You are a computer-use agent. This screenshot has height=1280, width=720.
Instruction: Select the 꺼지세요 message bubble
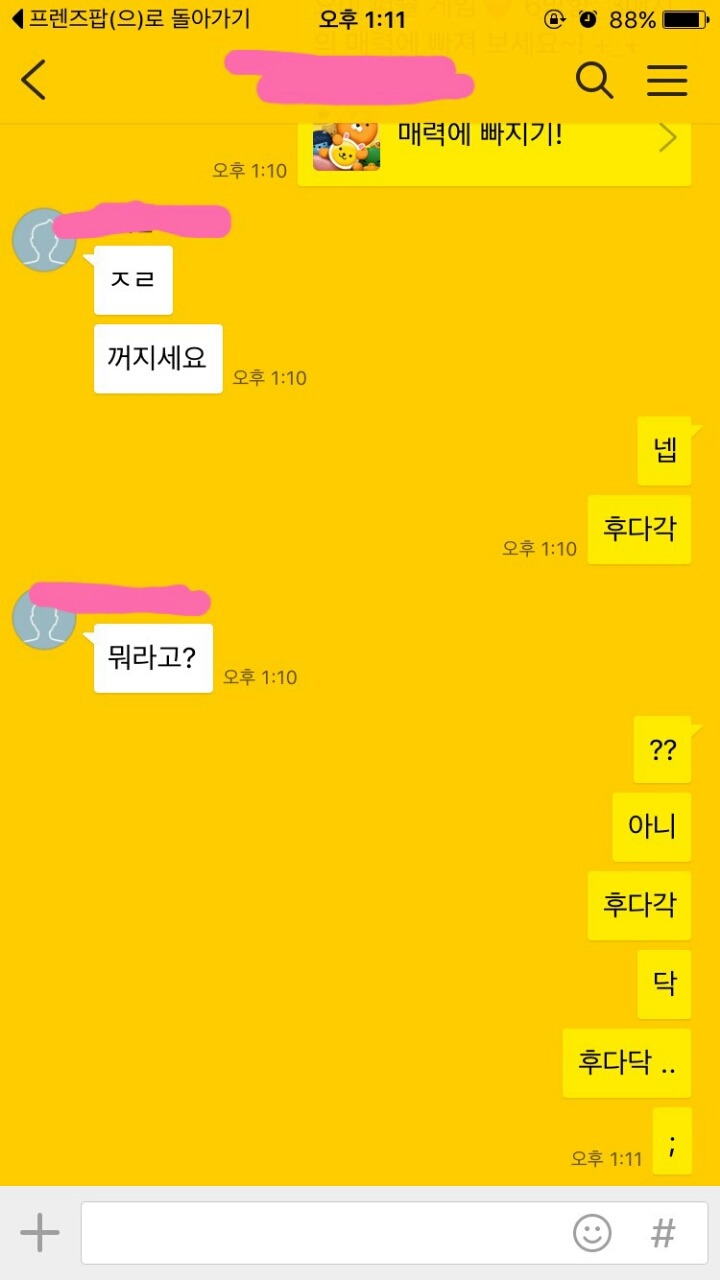[x=157, y=358]
